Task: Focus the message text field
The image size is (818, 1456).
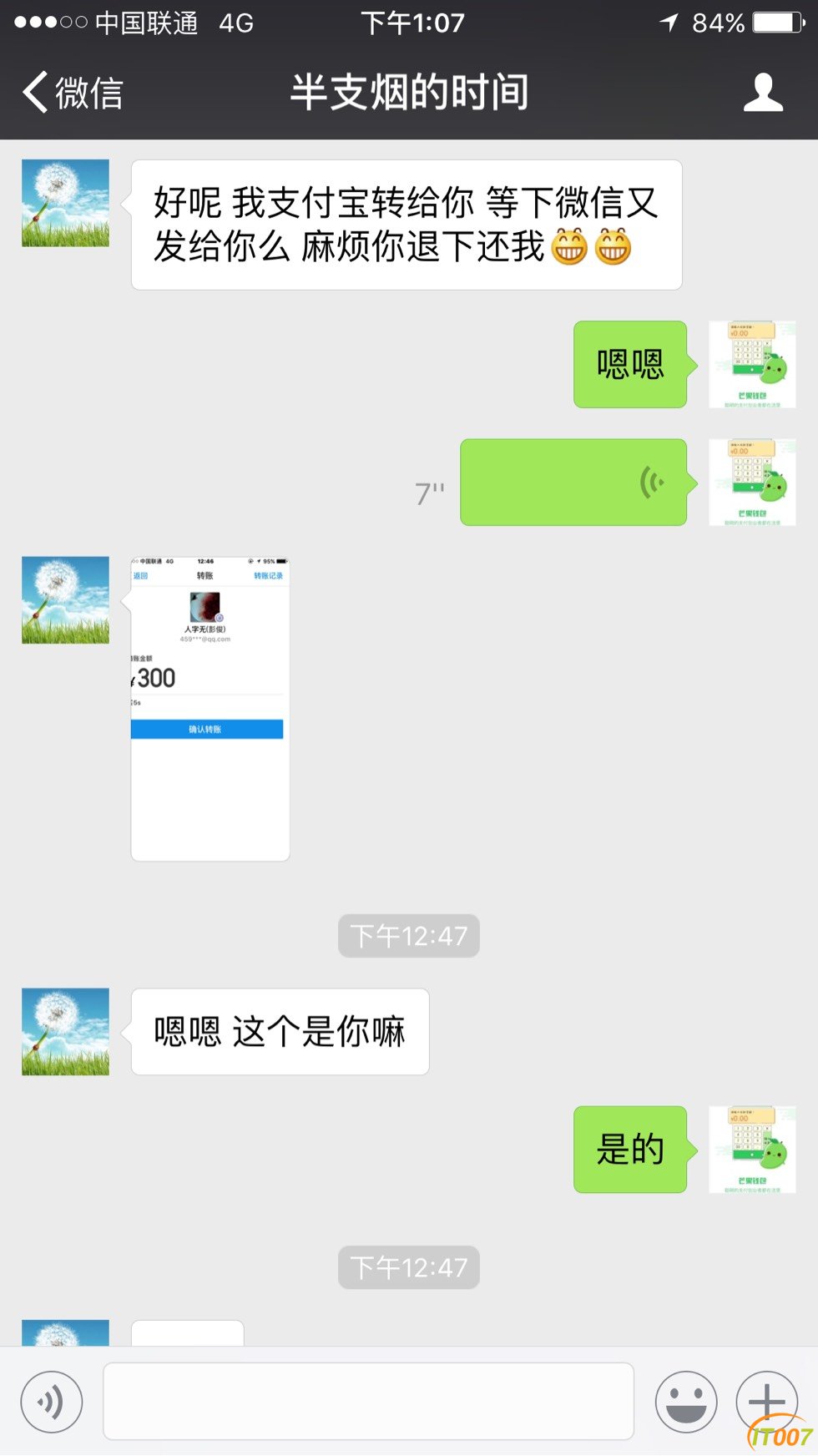Action: click(x=368, y=1402)
